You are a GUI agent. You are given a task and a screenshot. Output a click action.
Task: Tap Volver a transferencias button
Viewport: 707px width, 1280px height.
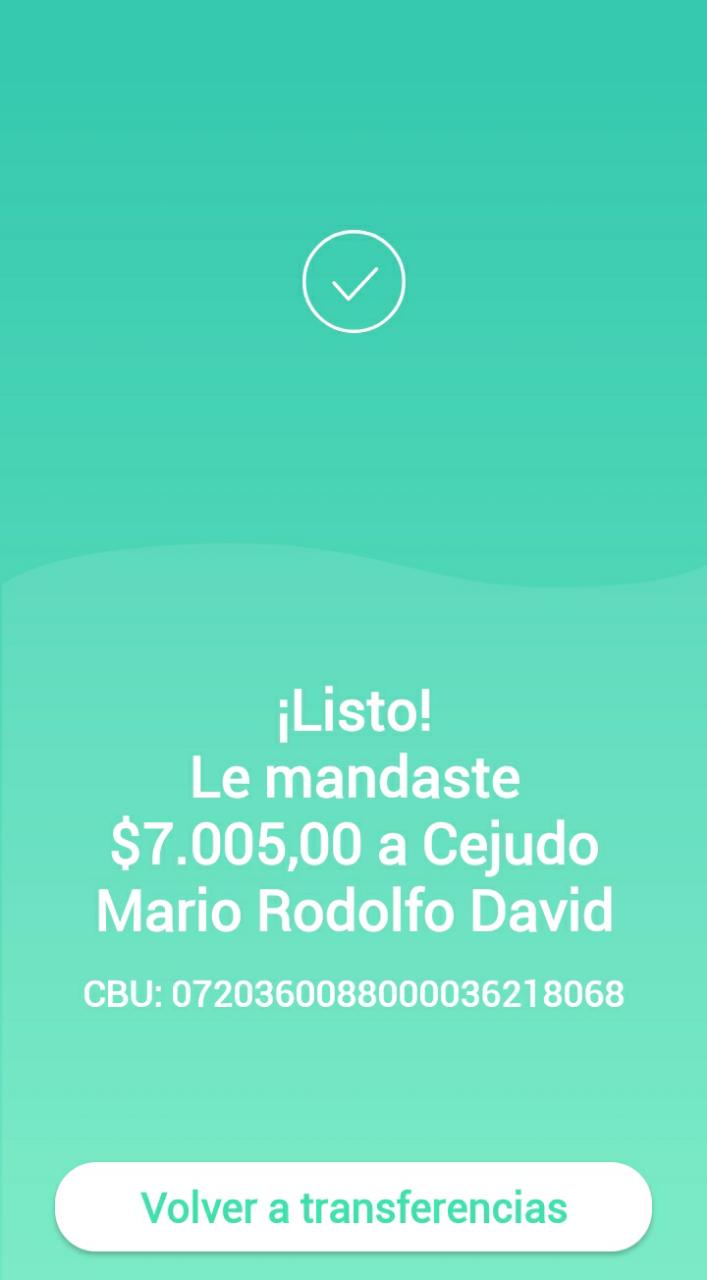point(353,1206)
